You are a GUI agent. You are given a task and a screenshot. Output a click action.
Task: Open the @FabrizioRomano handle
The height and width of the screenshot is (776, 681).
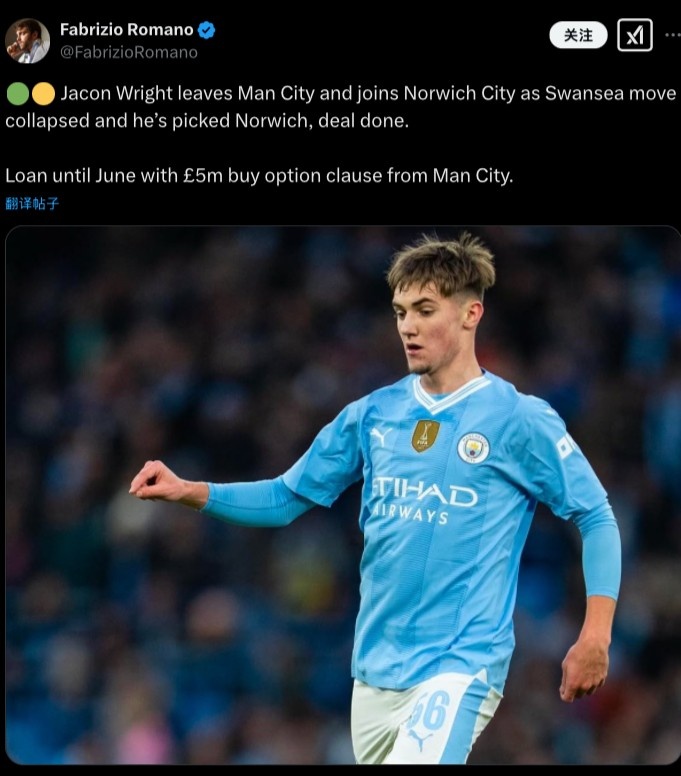(x=129, y=53)
